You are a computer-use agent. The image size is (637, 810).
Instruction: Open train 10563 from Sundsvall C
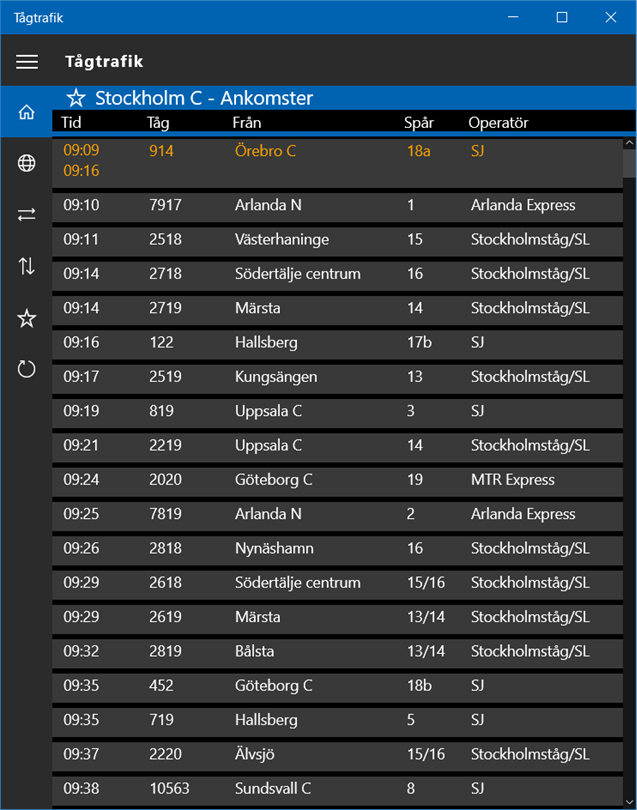337,790
